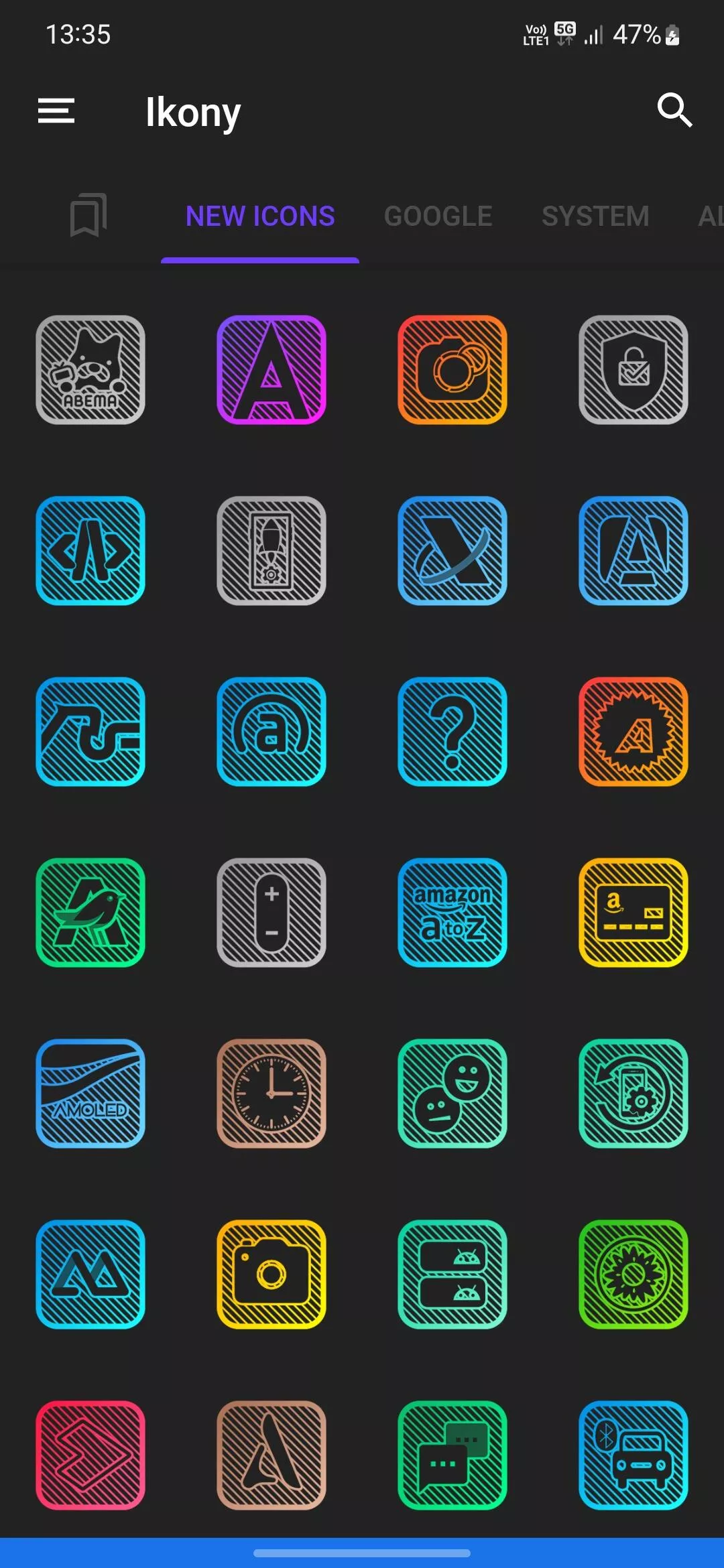Screen dimensions: 724x1568
Task: Open the ABEMA icon
Action: (x=90, y=370)
